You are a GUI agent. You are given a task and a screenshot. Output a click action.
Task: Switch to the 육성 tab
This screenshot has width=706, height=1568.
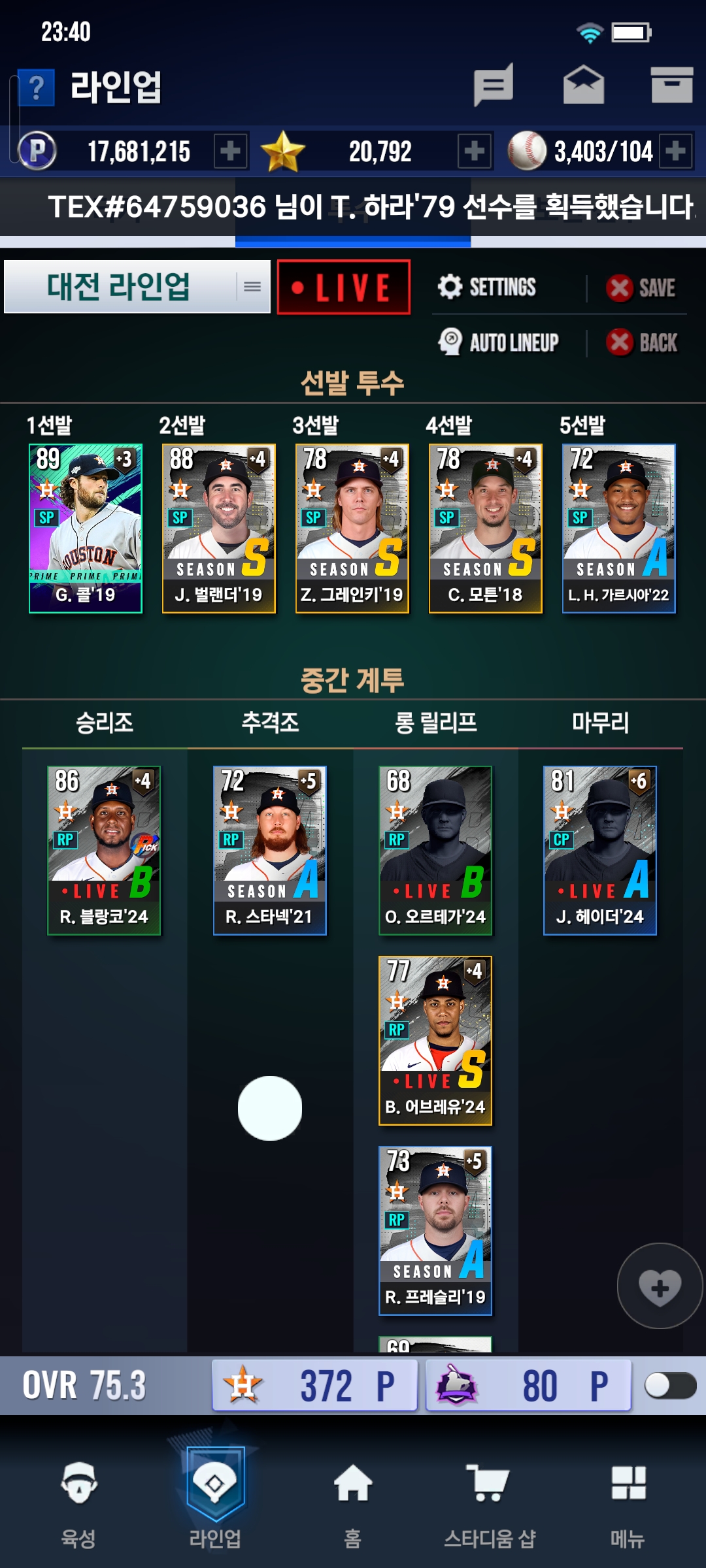79,1505
